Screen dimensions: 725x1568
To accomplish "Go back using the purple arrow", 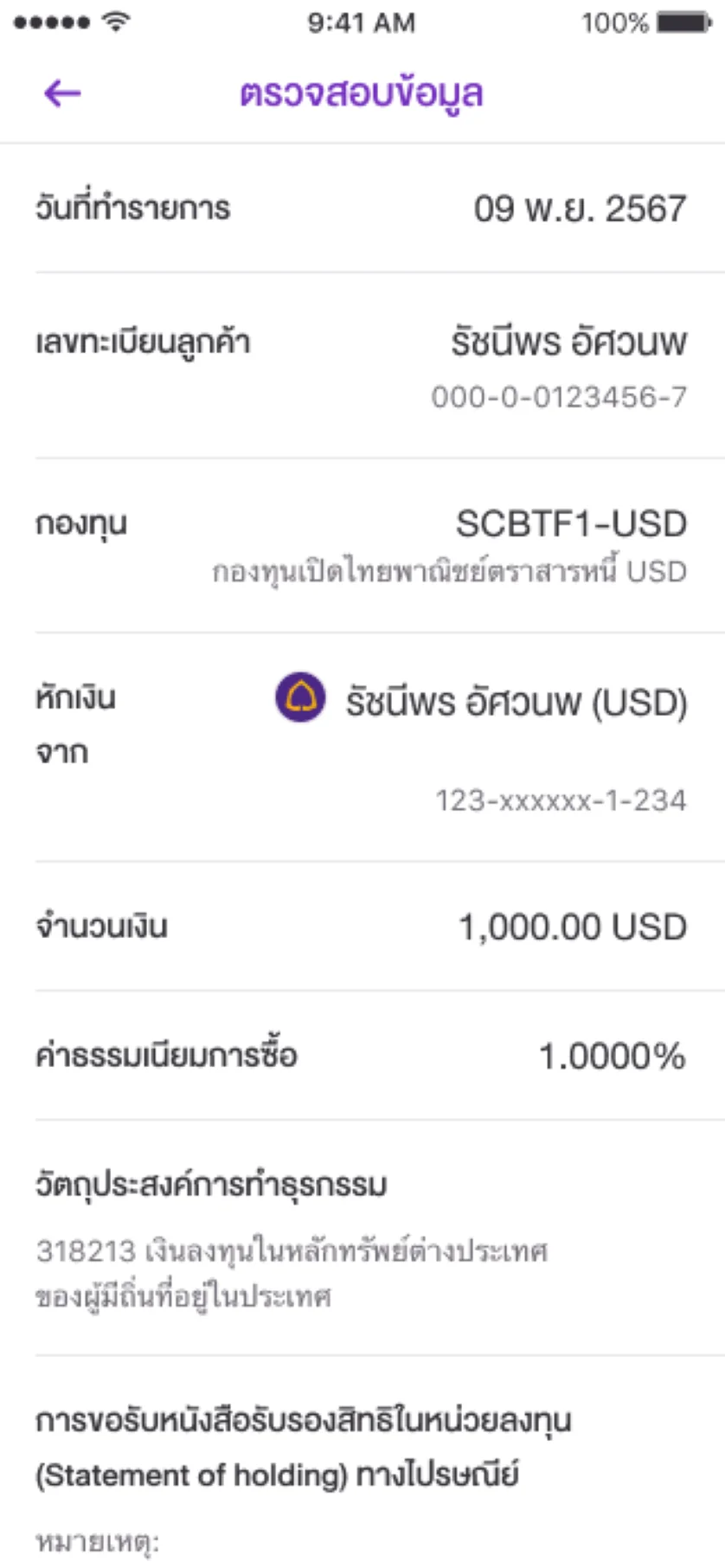I will tap(62, 93).
